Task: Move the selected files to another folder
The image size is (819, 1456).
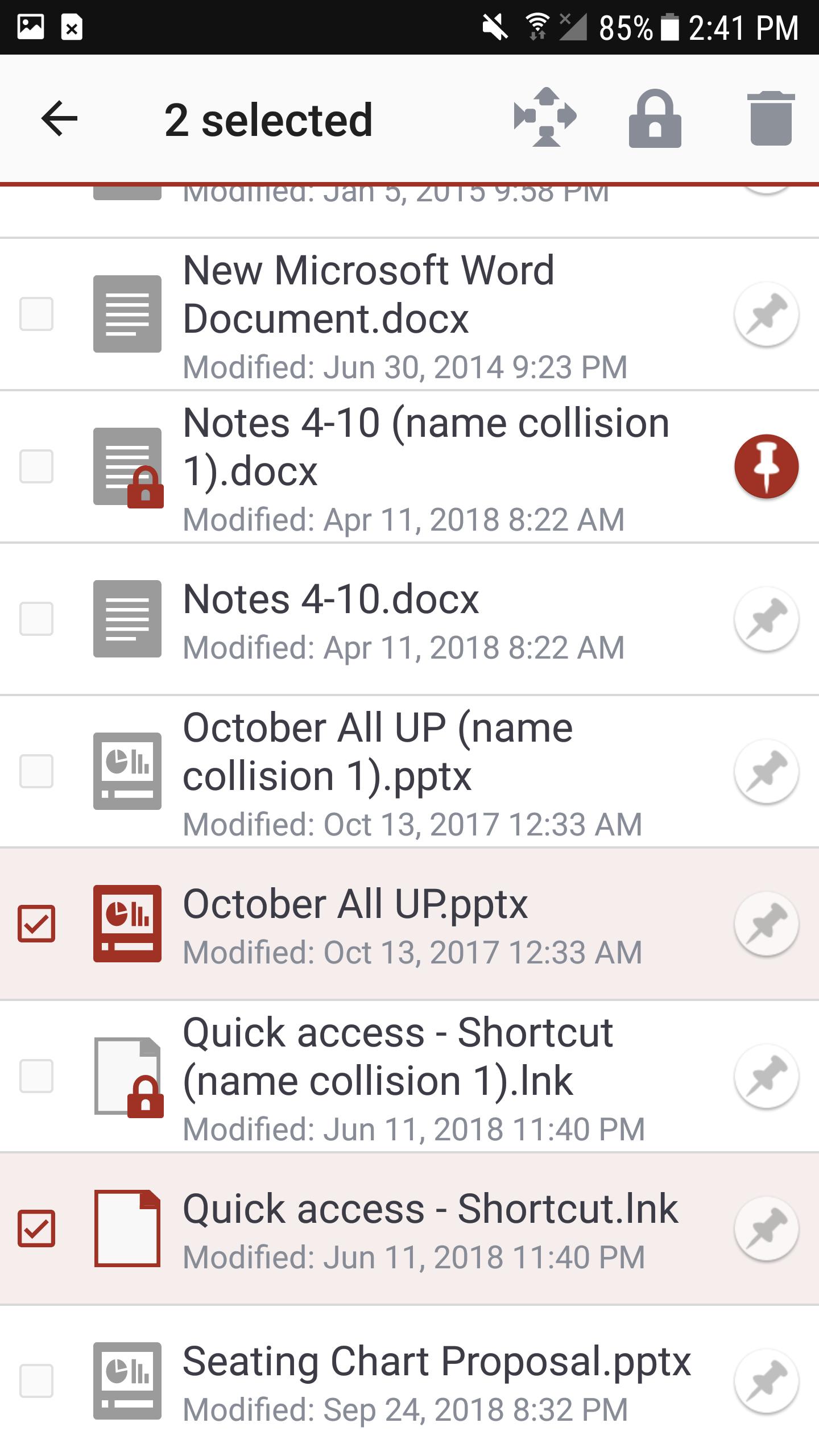Action: click(545, 117)
